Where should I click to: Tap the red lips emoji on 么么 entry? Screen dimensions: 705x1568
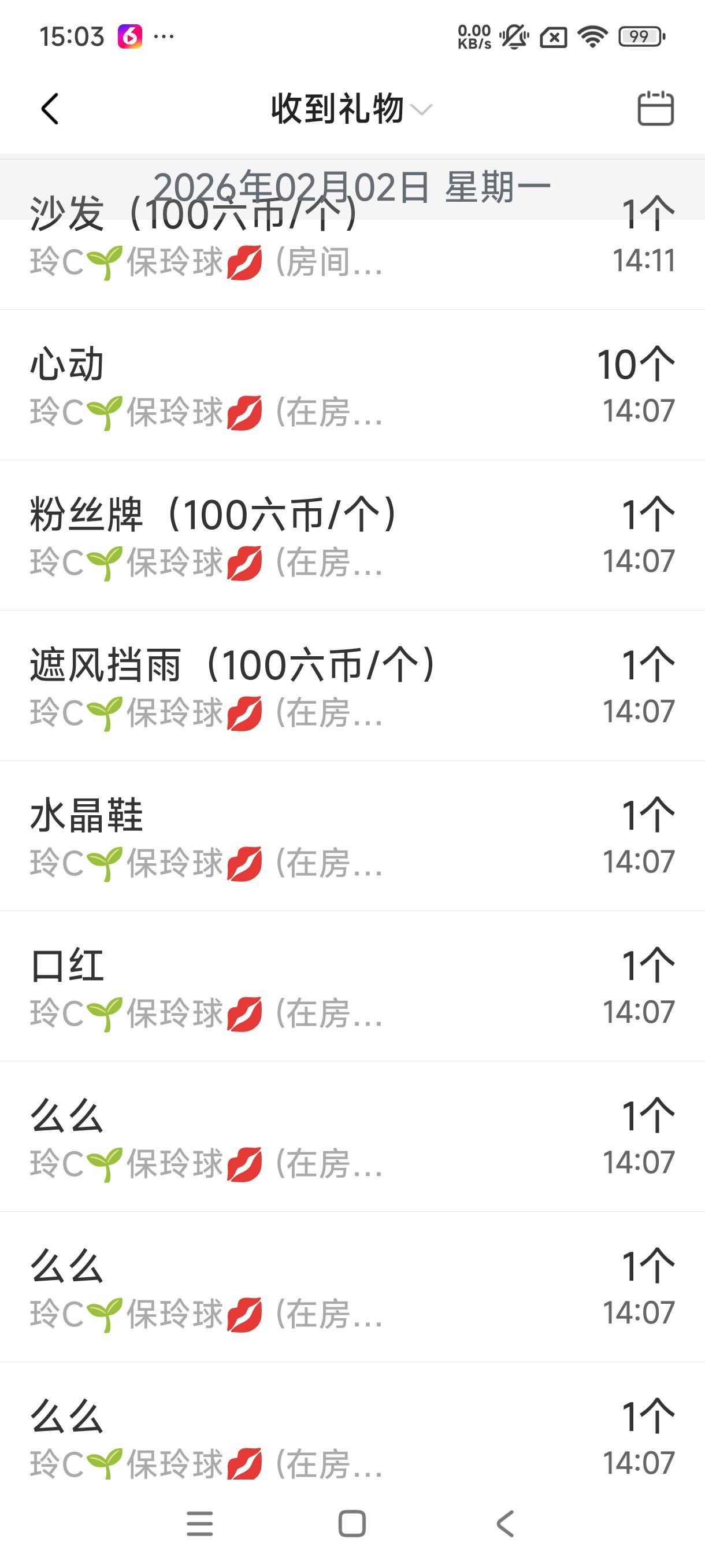tap(243, 1165)
